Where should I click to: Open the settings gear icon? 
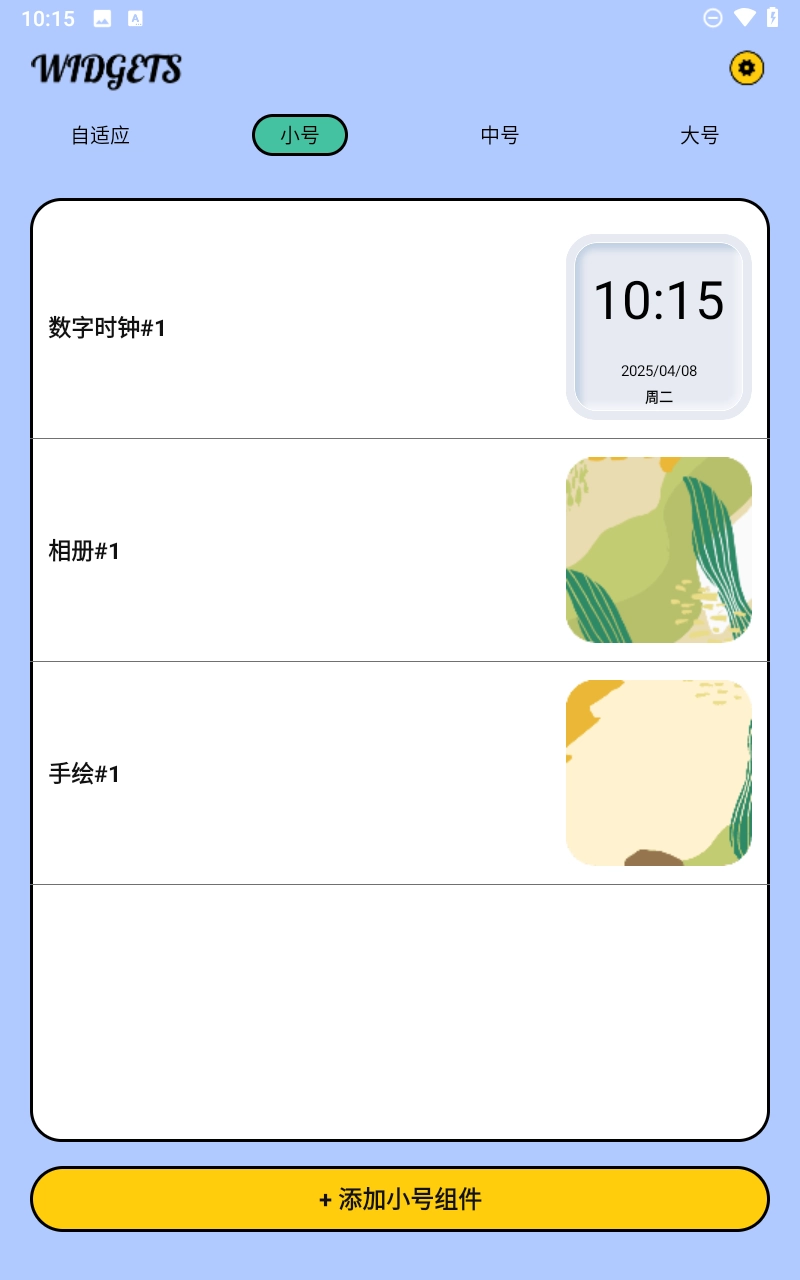pos(747,68)
